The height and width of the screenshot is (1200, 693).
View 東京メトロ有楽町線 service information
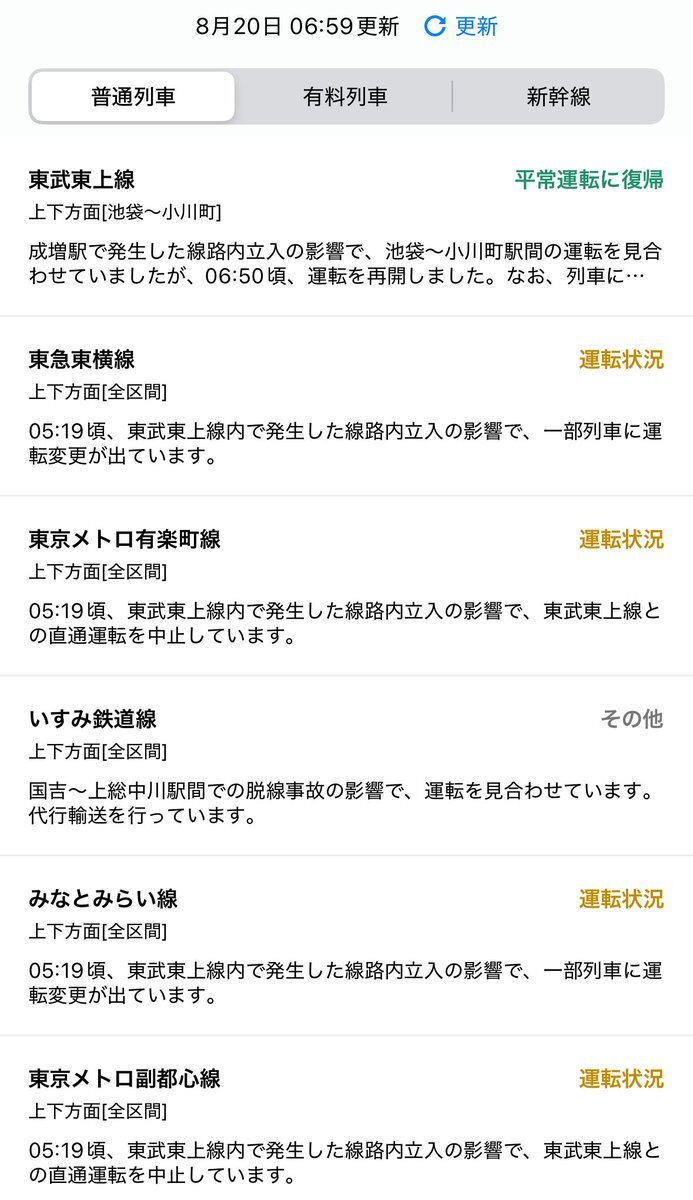point(346,586)
